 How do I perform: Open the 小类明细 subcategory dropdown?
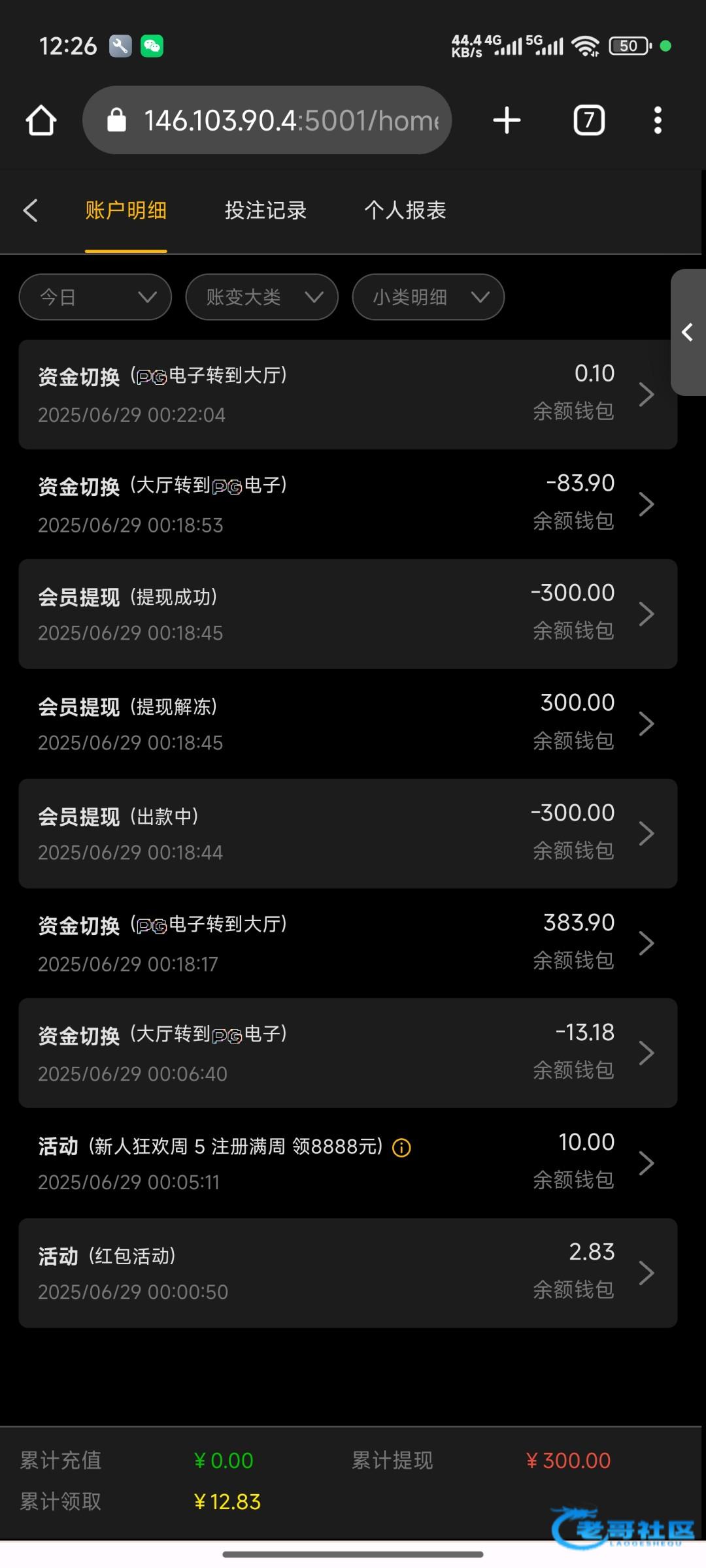click(428, 297)
